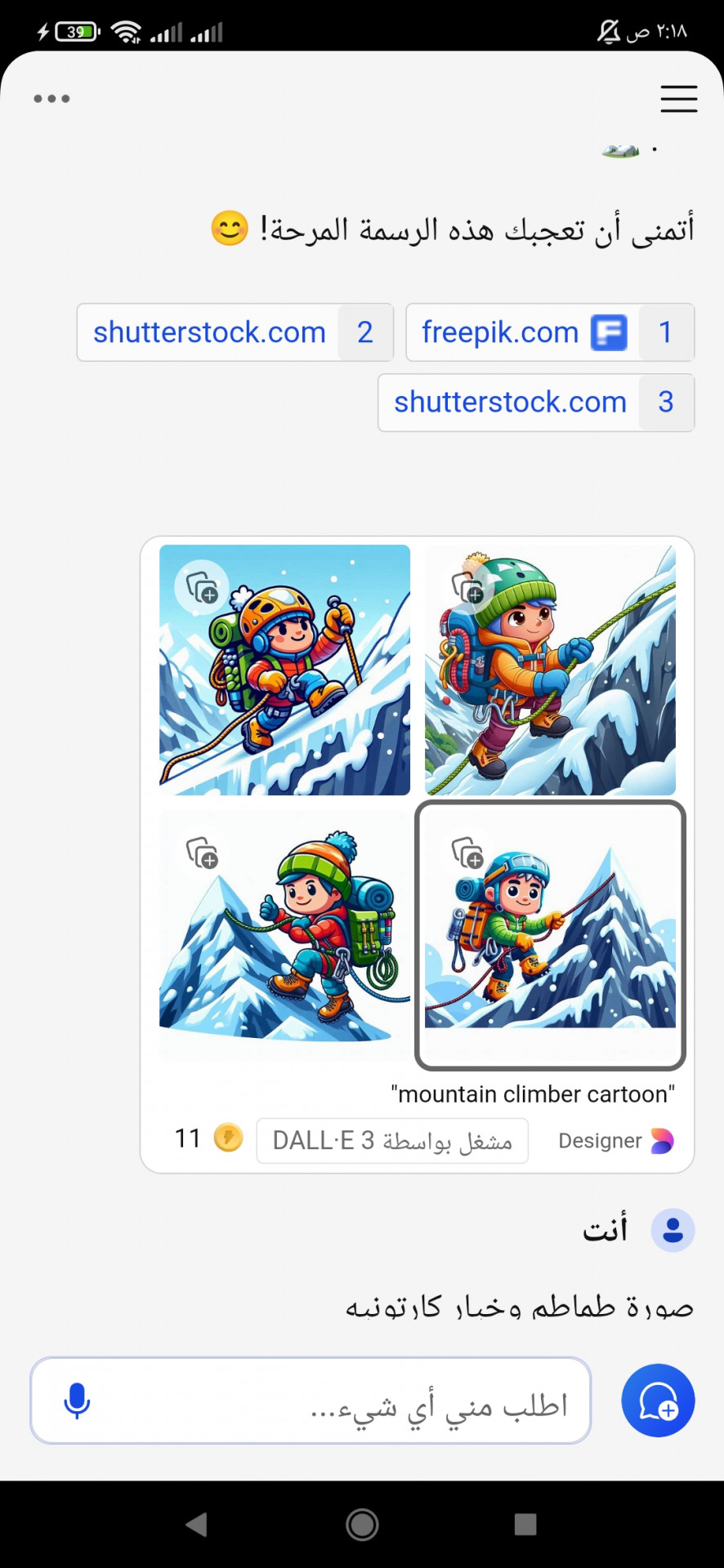This screenshot has height=1568, width=724.
Task: Start voice input with the microphone
Action: tap(77, 1401)
